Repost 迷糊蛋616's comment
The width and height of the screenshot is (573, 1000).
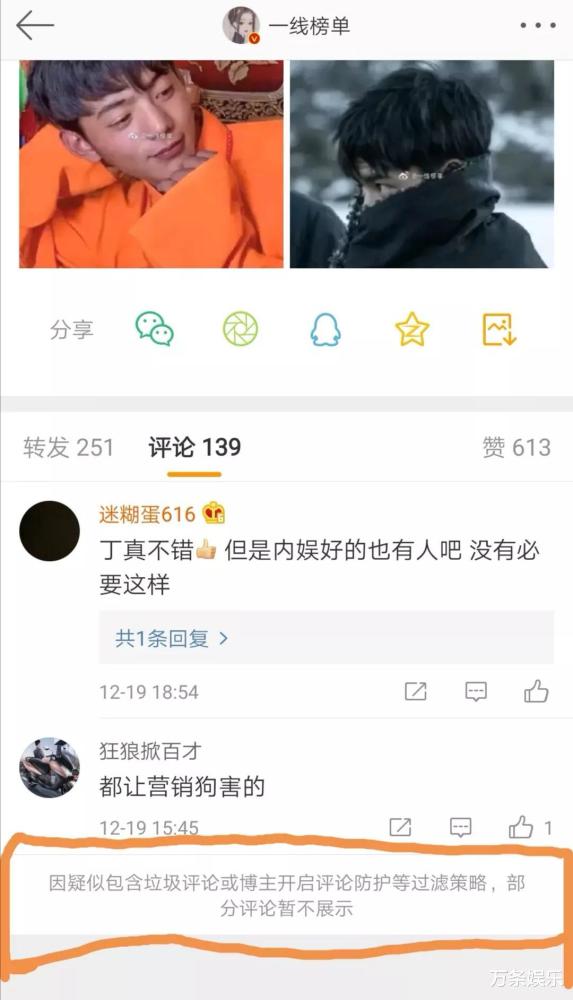click(x=415, y=691)
